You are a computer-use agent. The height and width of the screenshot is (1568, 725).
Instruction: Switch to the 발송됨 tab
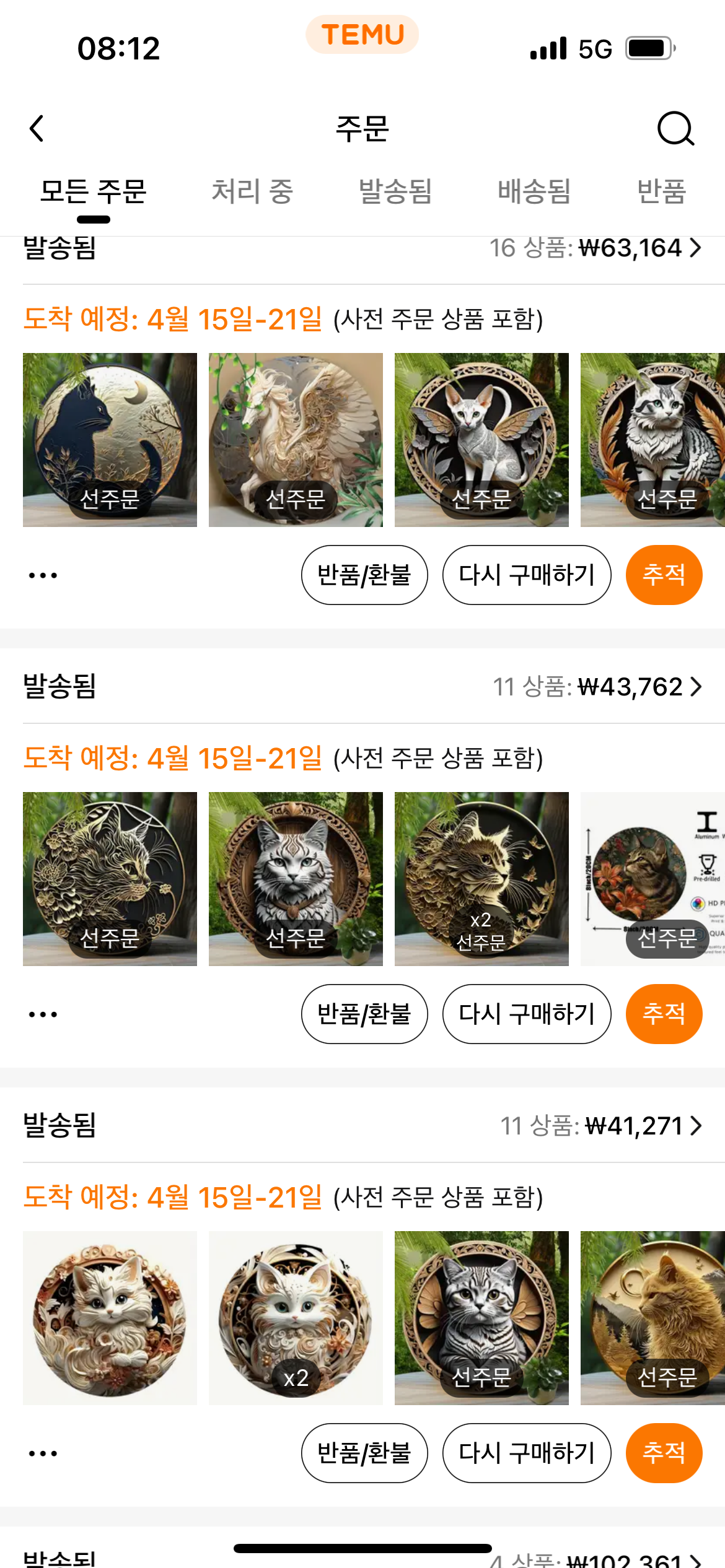pyautogui.click(x=395, y=191)
